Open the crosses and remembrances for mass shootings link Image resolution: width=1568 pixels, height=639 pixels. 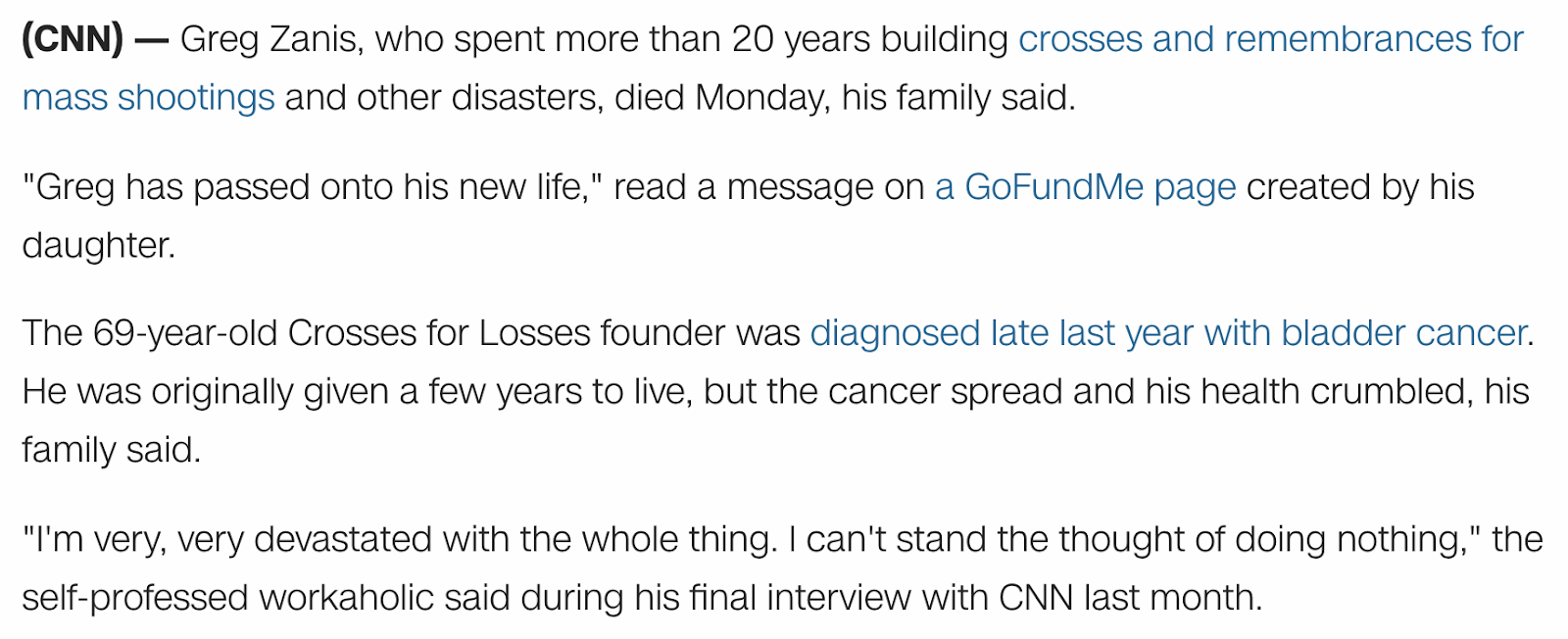pos(1270,39)
